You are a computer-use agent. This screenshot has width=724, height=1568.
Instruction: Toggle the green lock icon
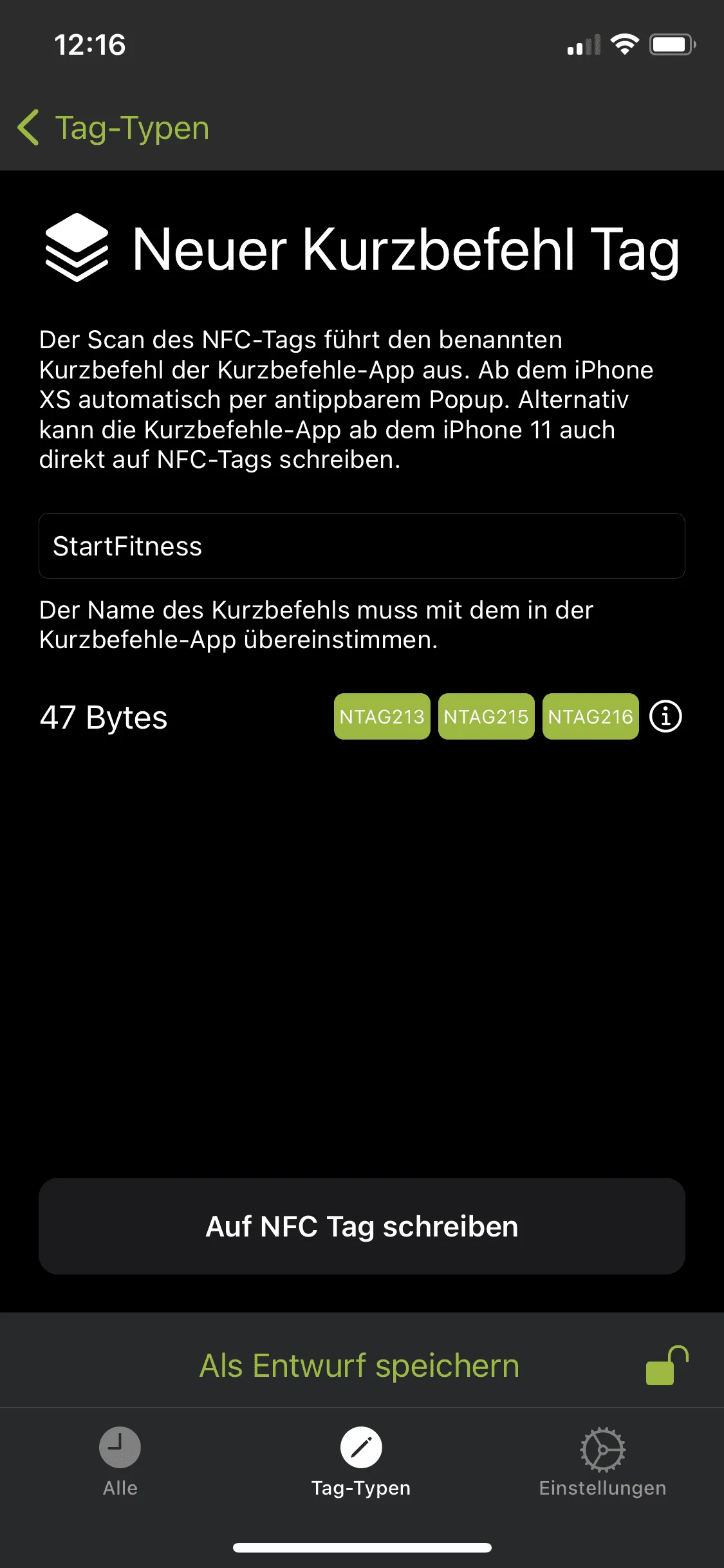(x=667, y=1365)
